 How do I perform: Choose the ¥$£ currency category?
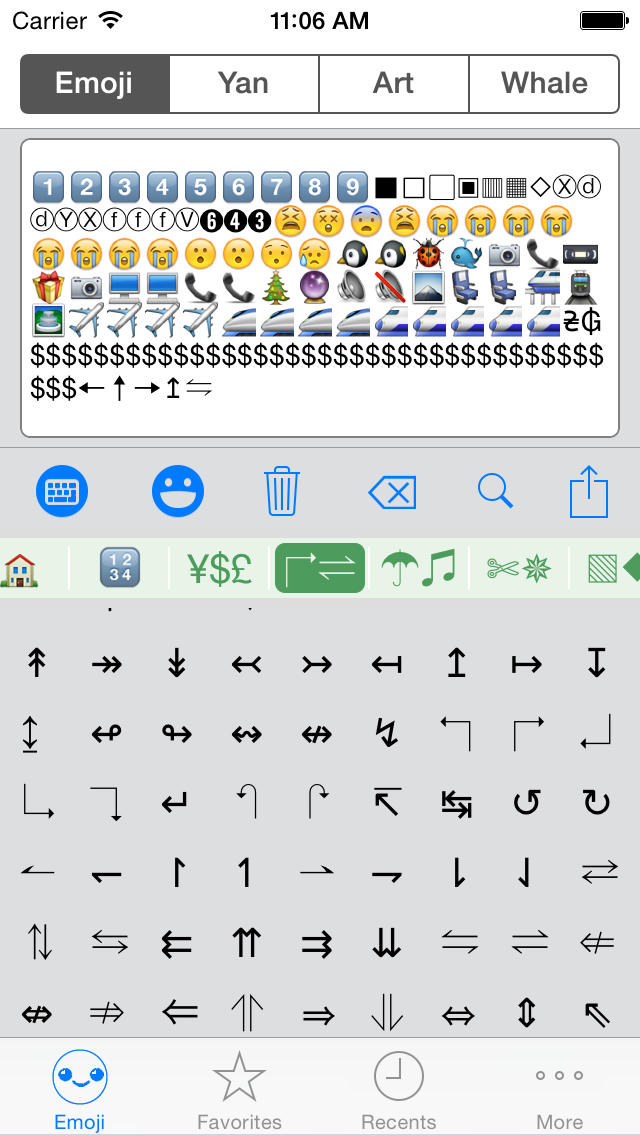pyautogui.click(x=220, y=568)
